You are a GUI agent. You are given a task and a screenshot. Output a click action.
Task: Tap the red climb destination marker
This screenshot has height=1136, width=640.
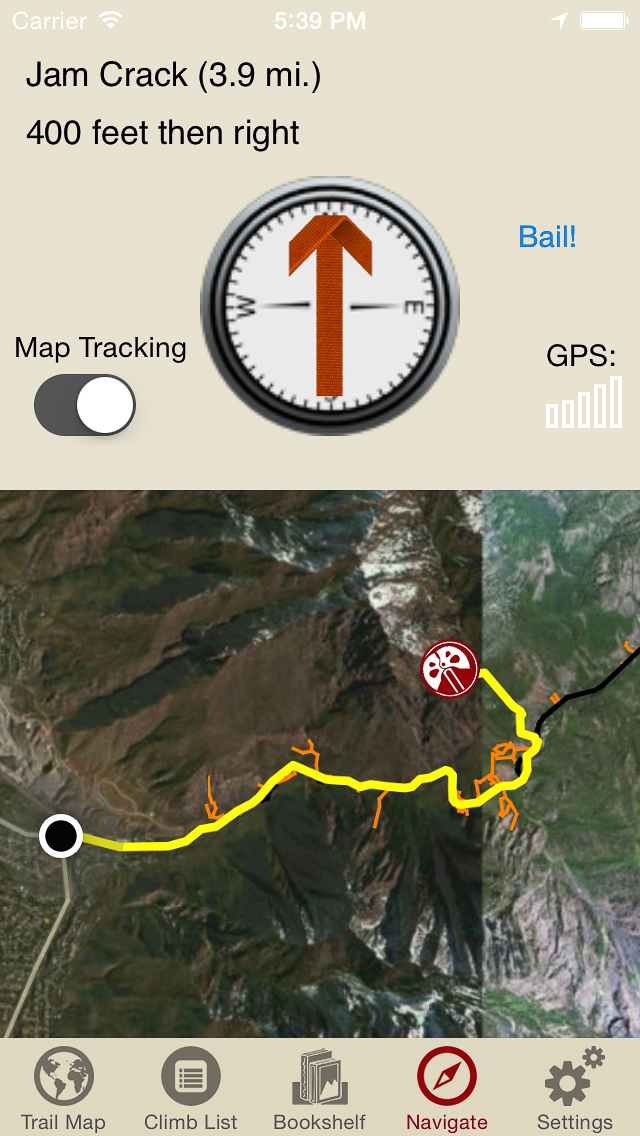450,668
